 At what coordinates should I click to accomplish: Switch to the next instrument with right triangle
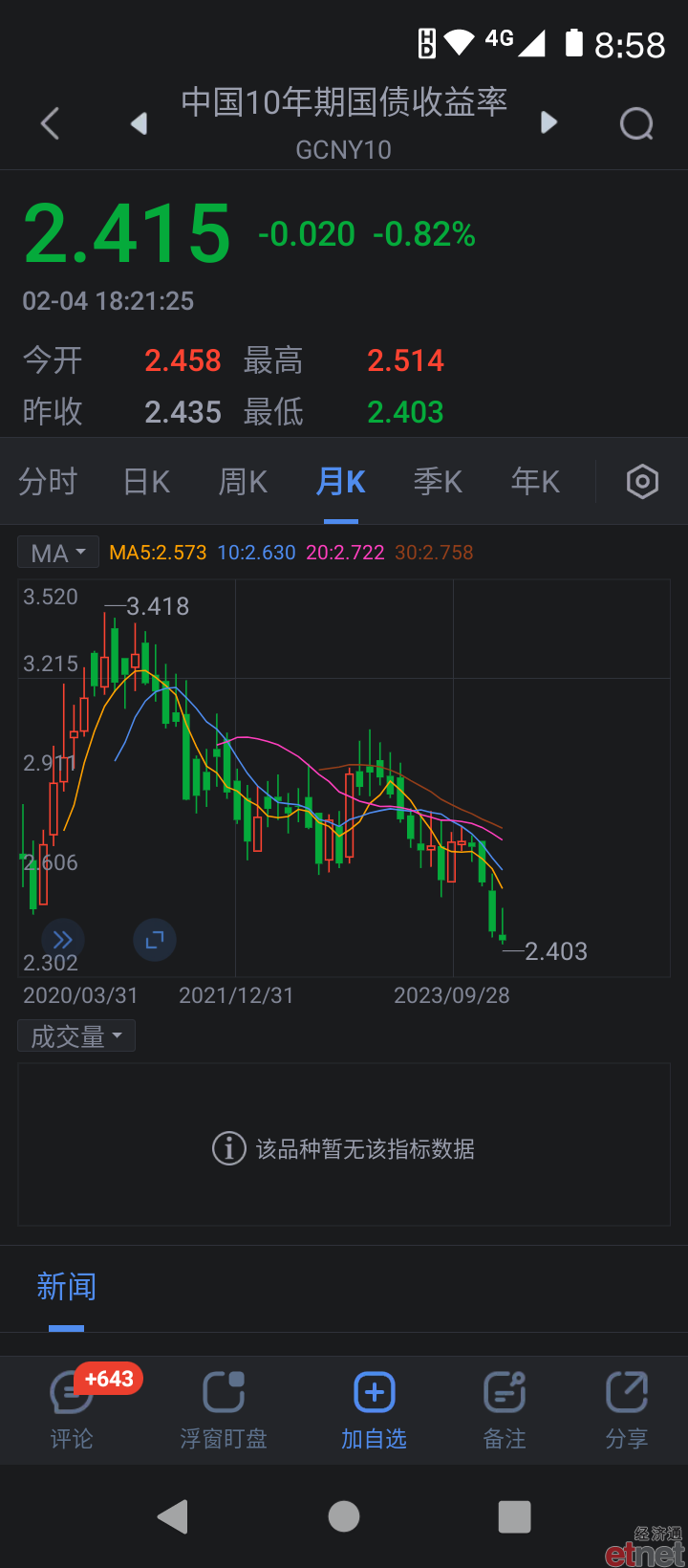[x=548, y=122]
